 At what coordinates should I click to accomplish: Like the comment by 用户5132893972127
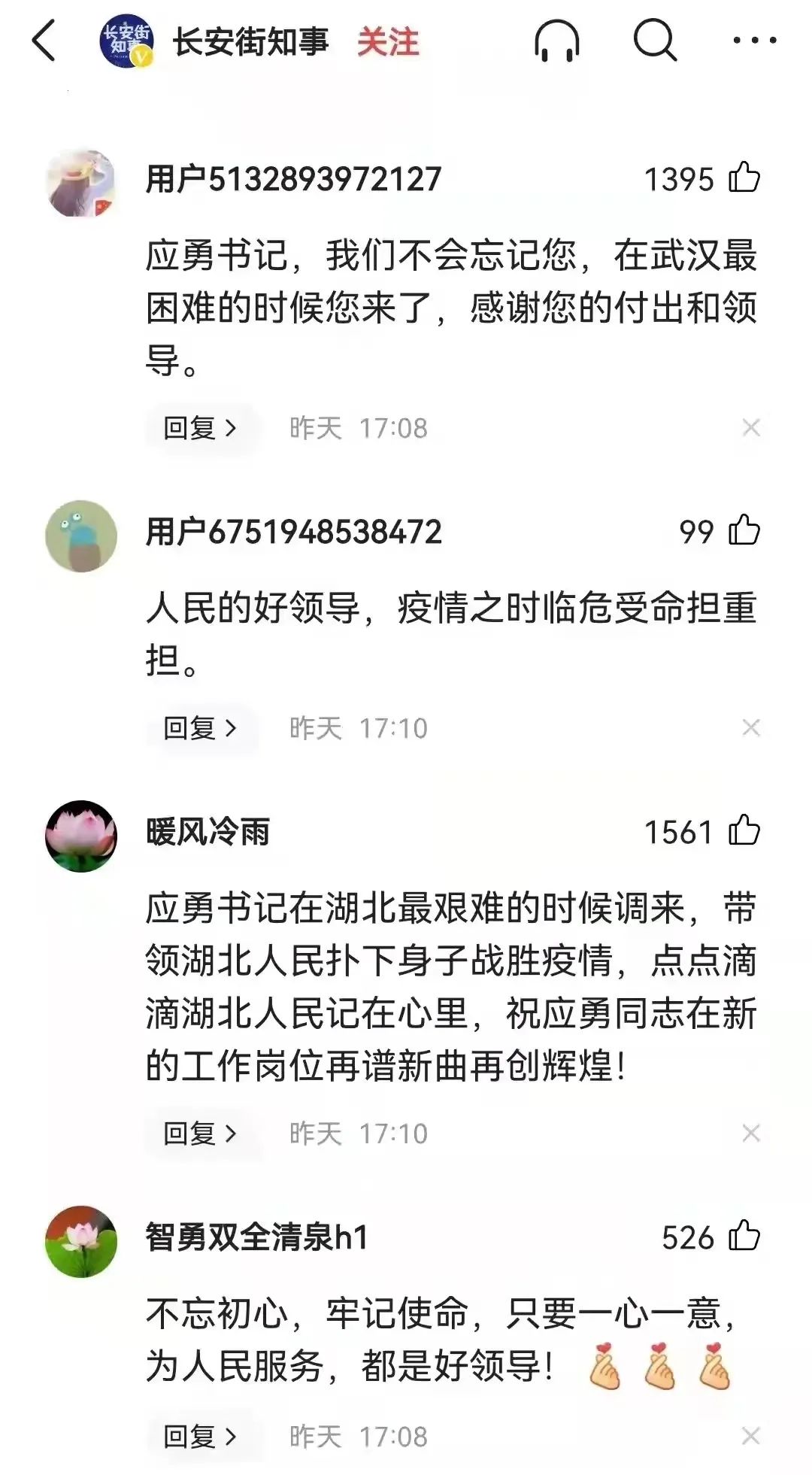[x=744, y=178]
